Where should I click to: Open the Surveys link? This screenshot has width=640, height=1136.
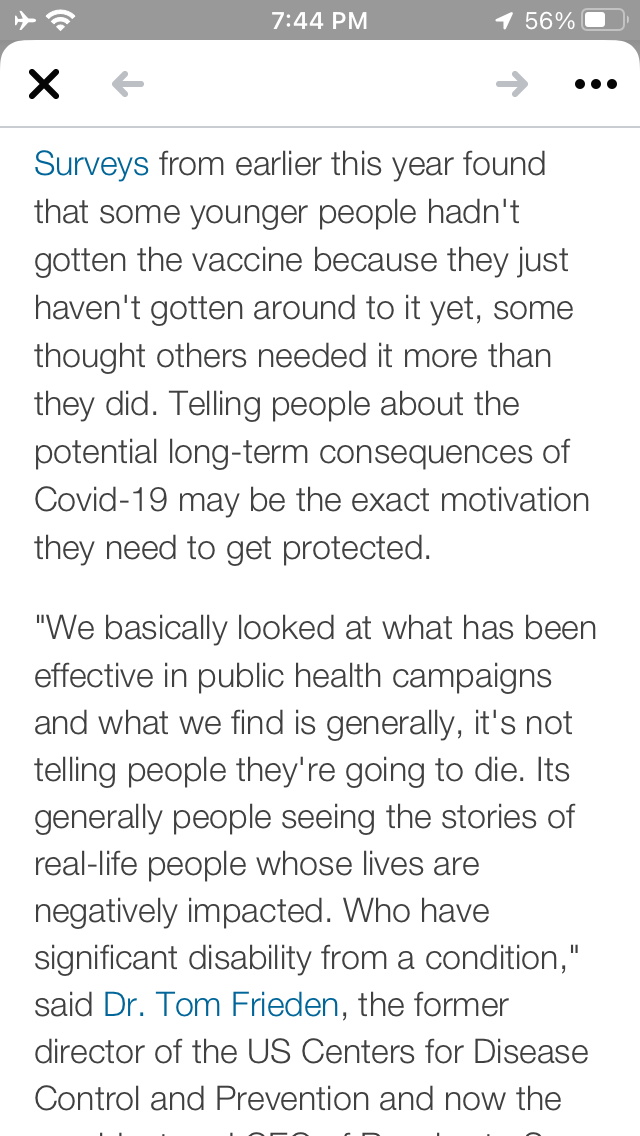coord(91,164)
